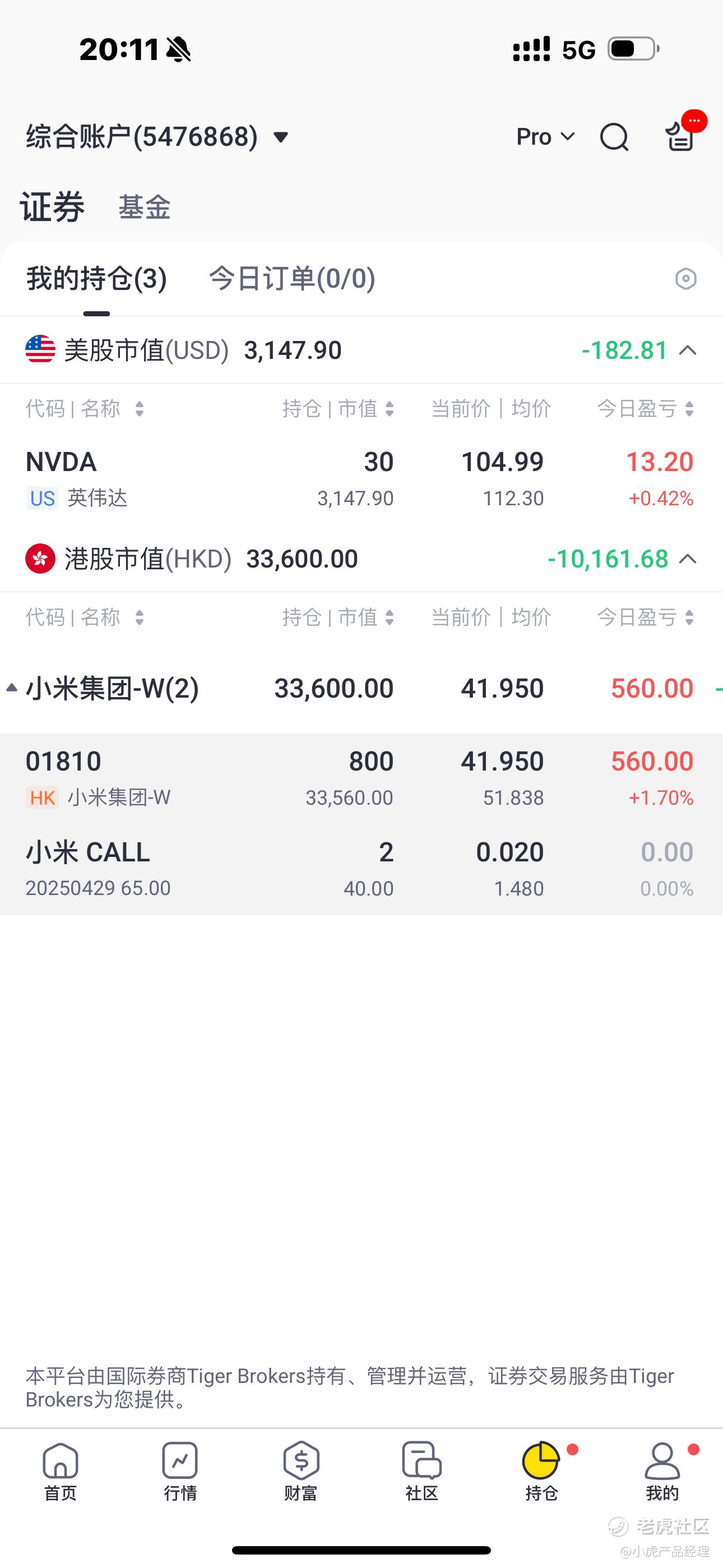
Task: Switch to the 基金 tab
Action: pos(144,207)
